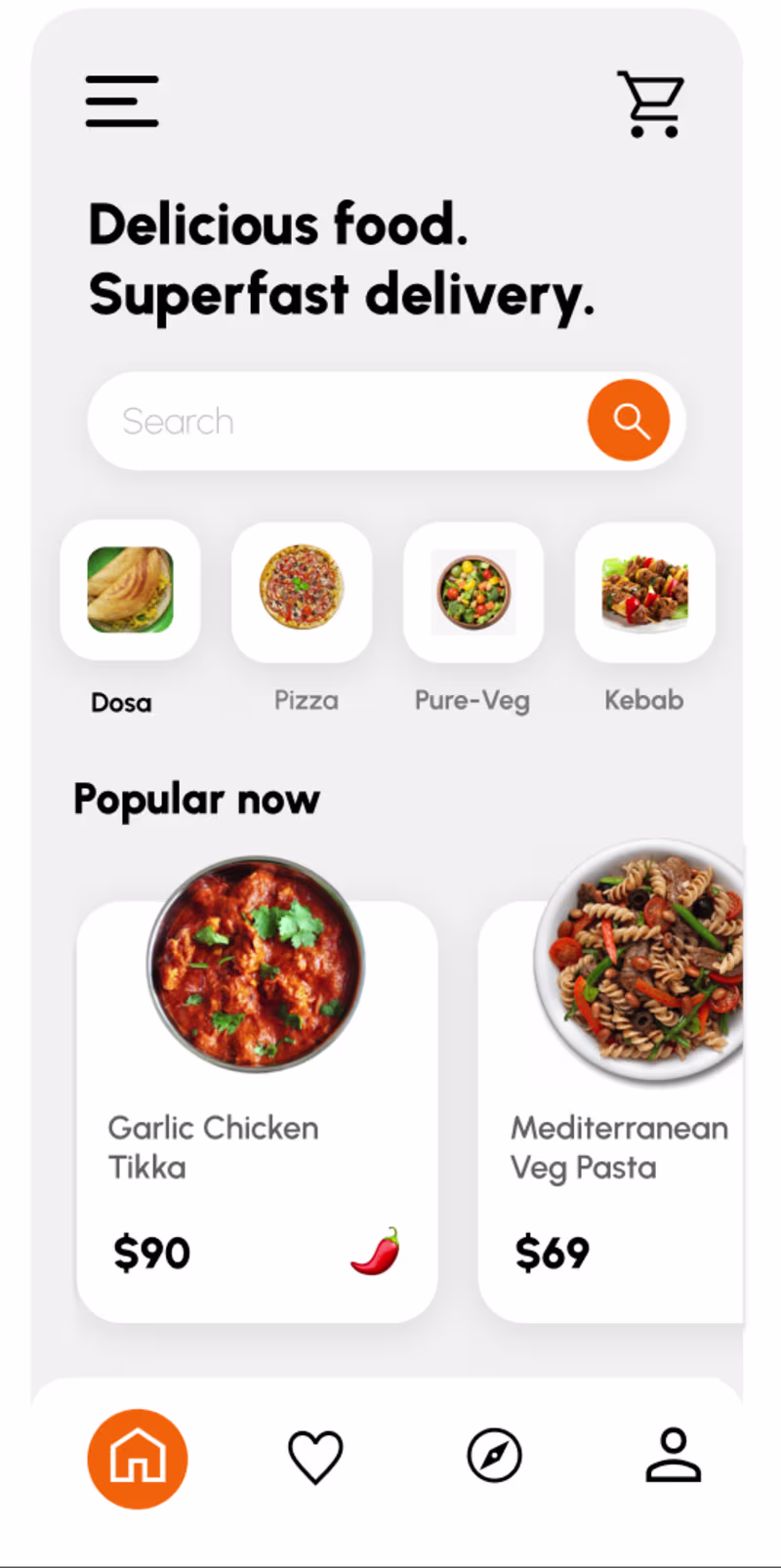Open the hamburger drawer menu

tap(122, 102)
